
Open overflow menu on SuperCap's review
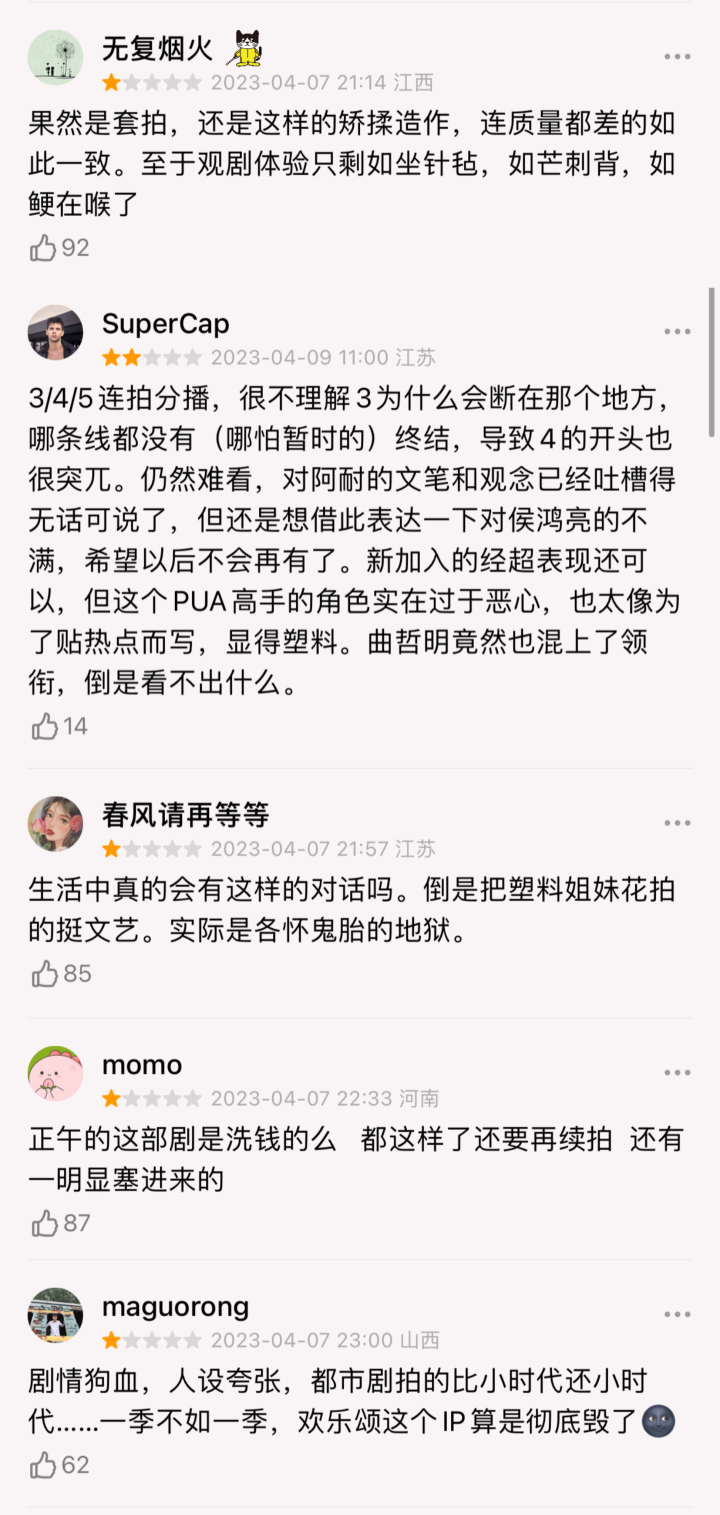point(677,332)
